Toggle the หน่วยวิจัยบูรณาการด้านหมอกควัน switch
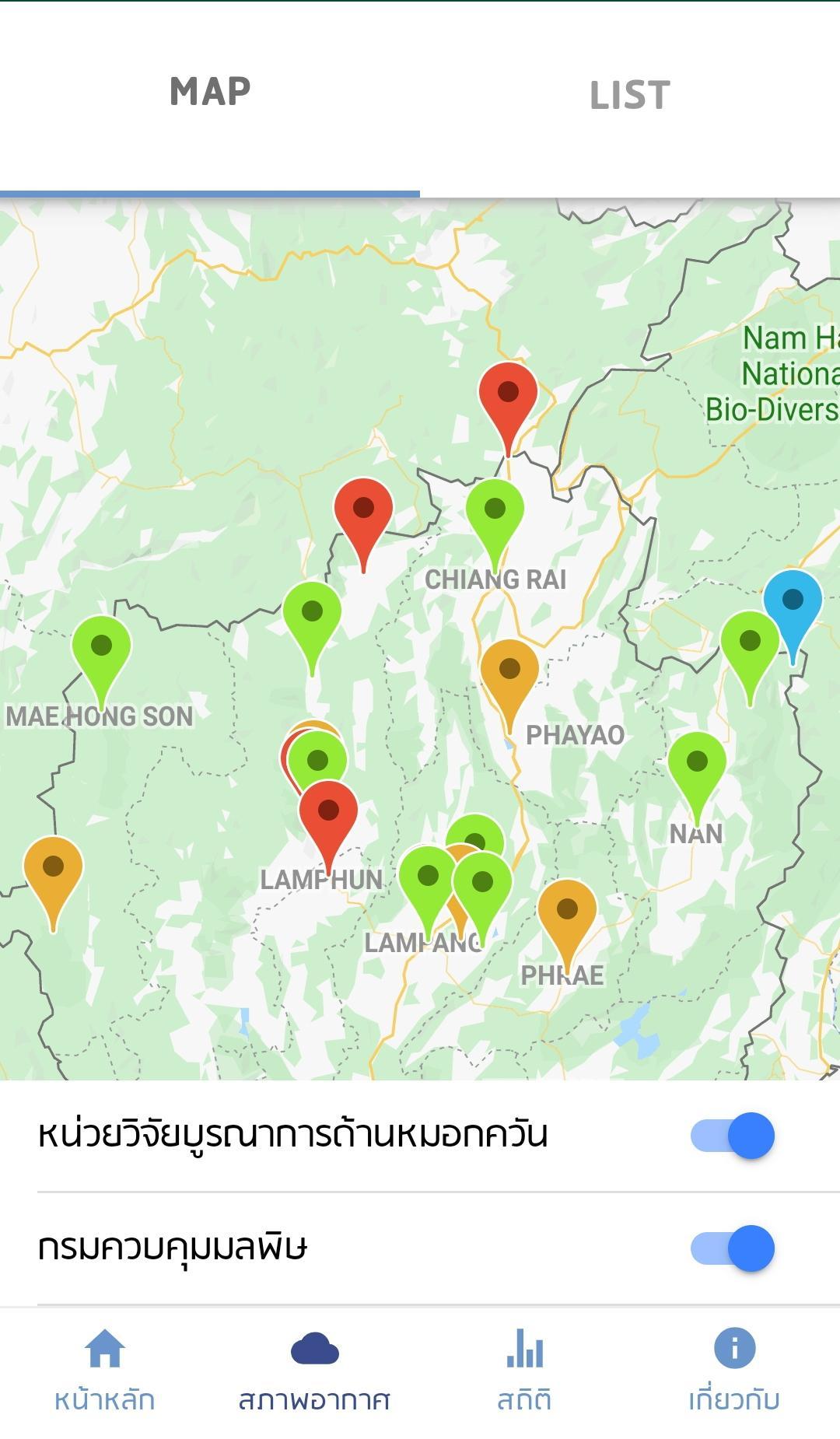The image size is (840, 1439). (x=732, y=1136)
